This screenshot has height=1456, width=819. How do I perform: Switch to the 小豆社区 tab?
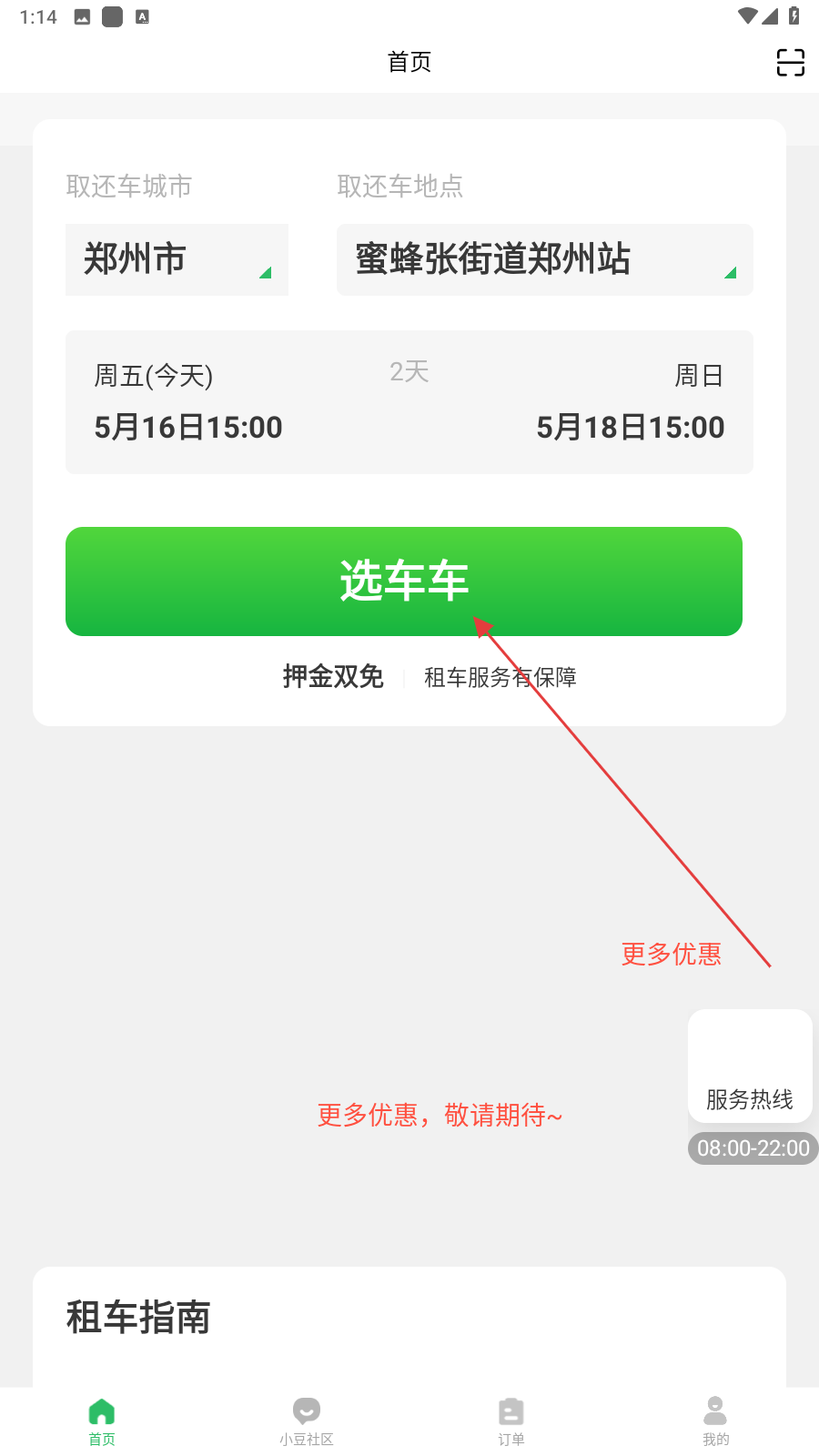[x=307, y=1421]
